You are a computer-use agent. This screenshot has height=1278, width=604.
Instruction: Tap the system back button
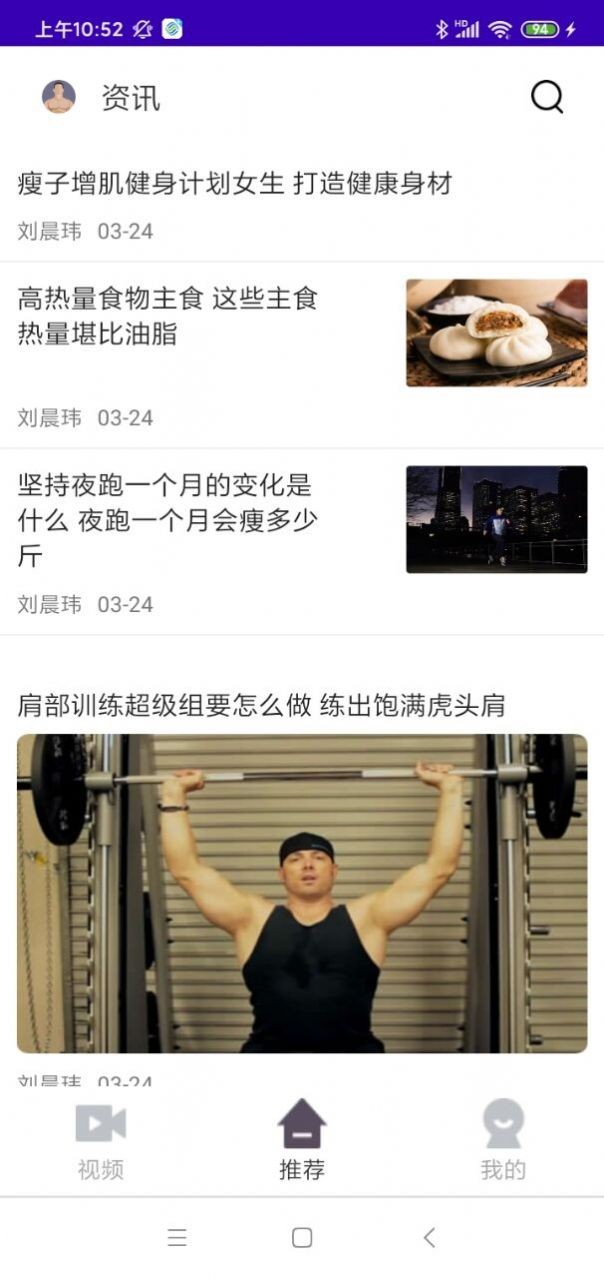coord(429,1238)
